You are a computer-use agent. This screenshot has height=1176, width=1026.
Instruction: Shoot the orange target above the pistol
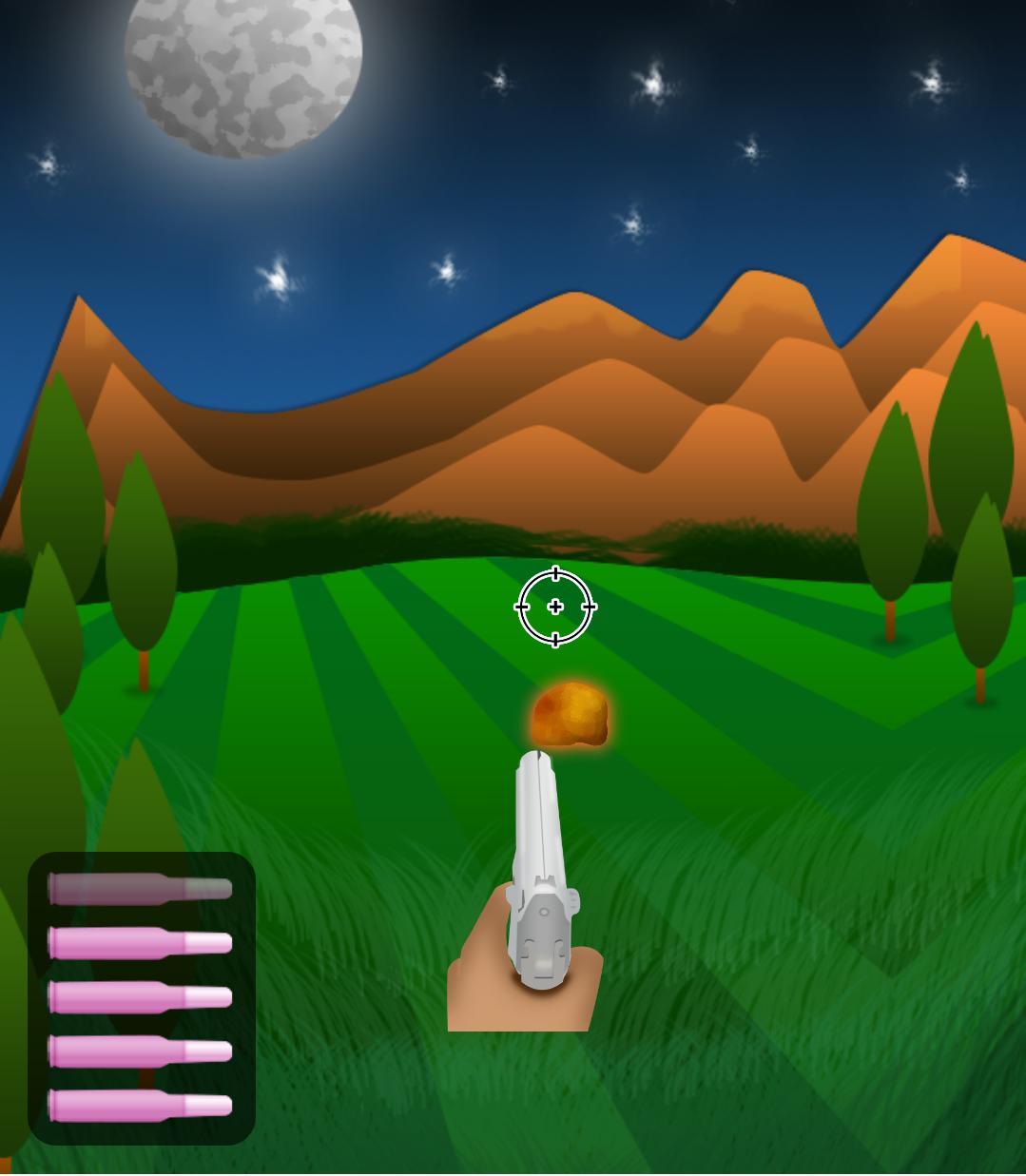(571, 715)
